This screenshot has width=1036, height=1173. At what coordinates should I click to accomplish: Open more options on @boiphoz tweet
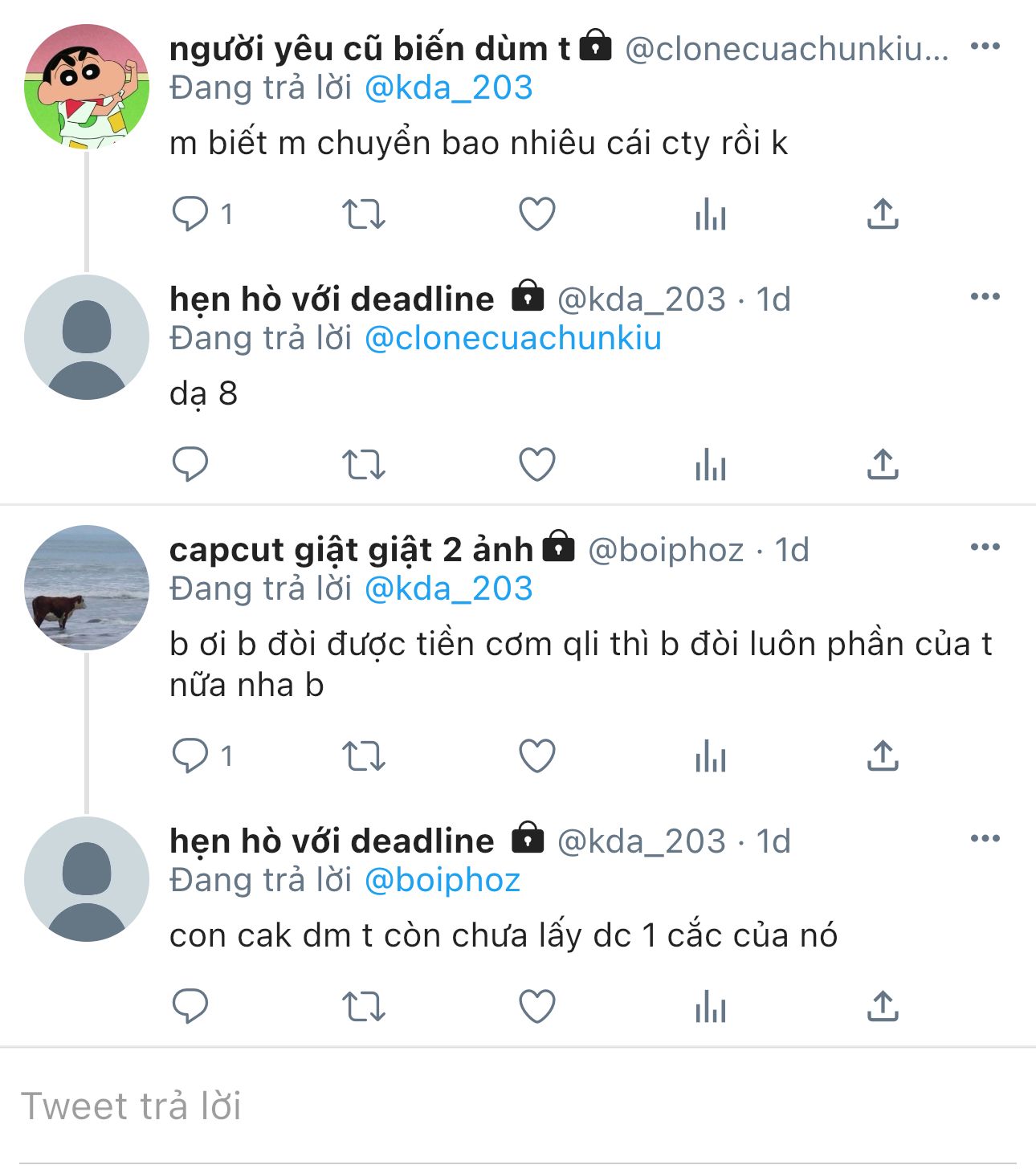click(985, 548)
